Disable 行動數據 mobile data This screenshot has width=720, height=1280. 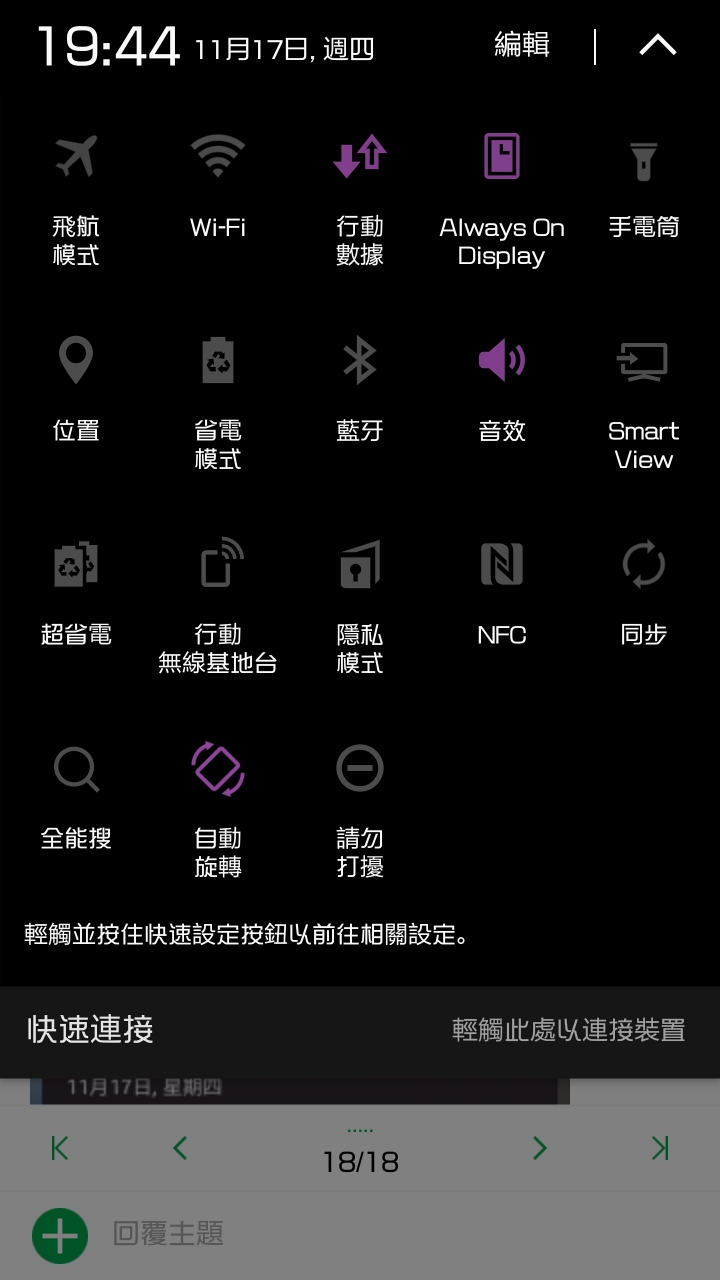pos(360,158)
